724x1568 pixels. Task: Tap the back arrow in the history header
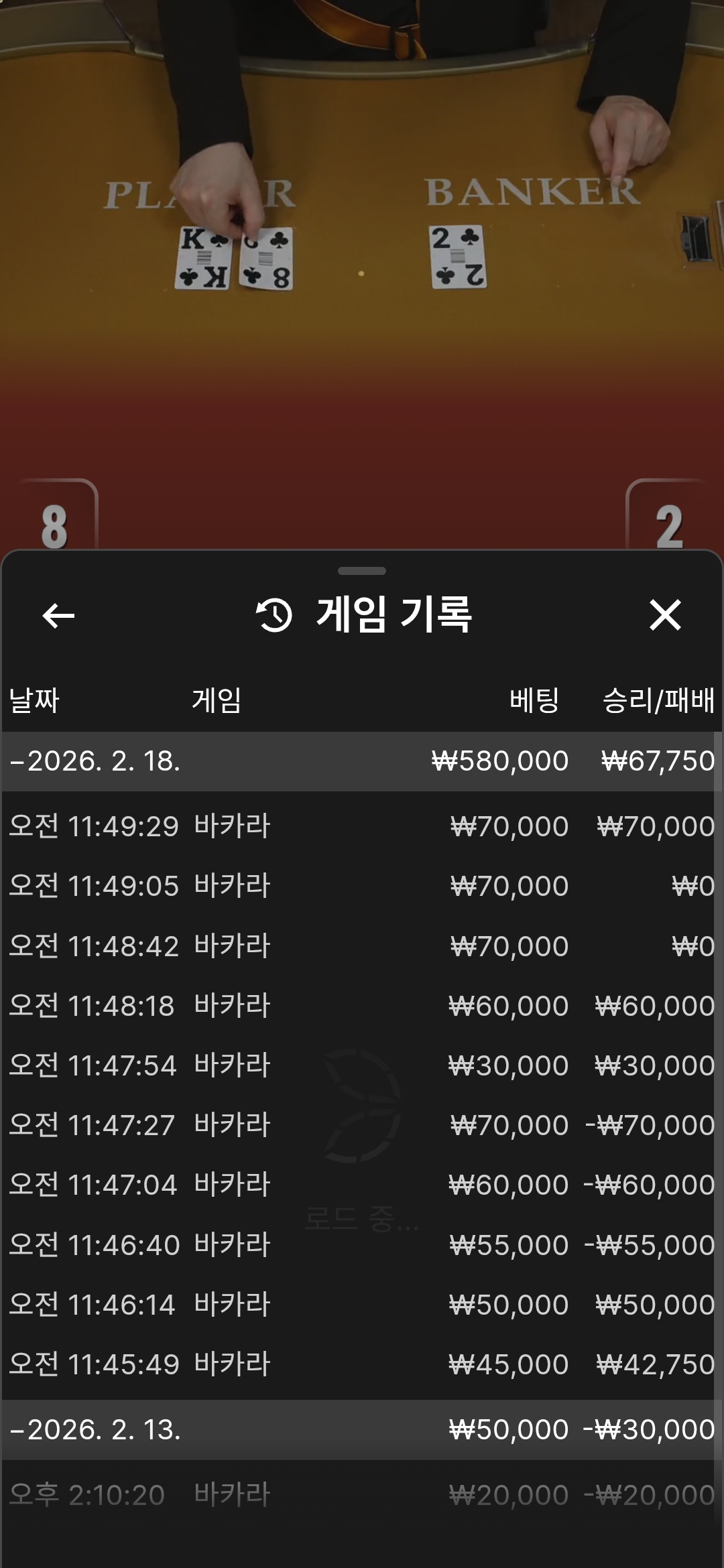(58, 616)
